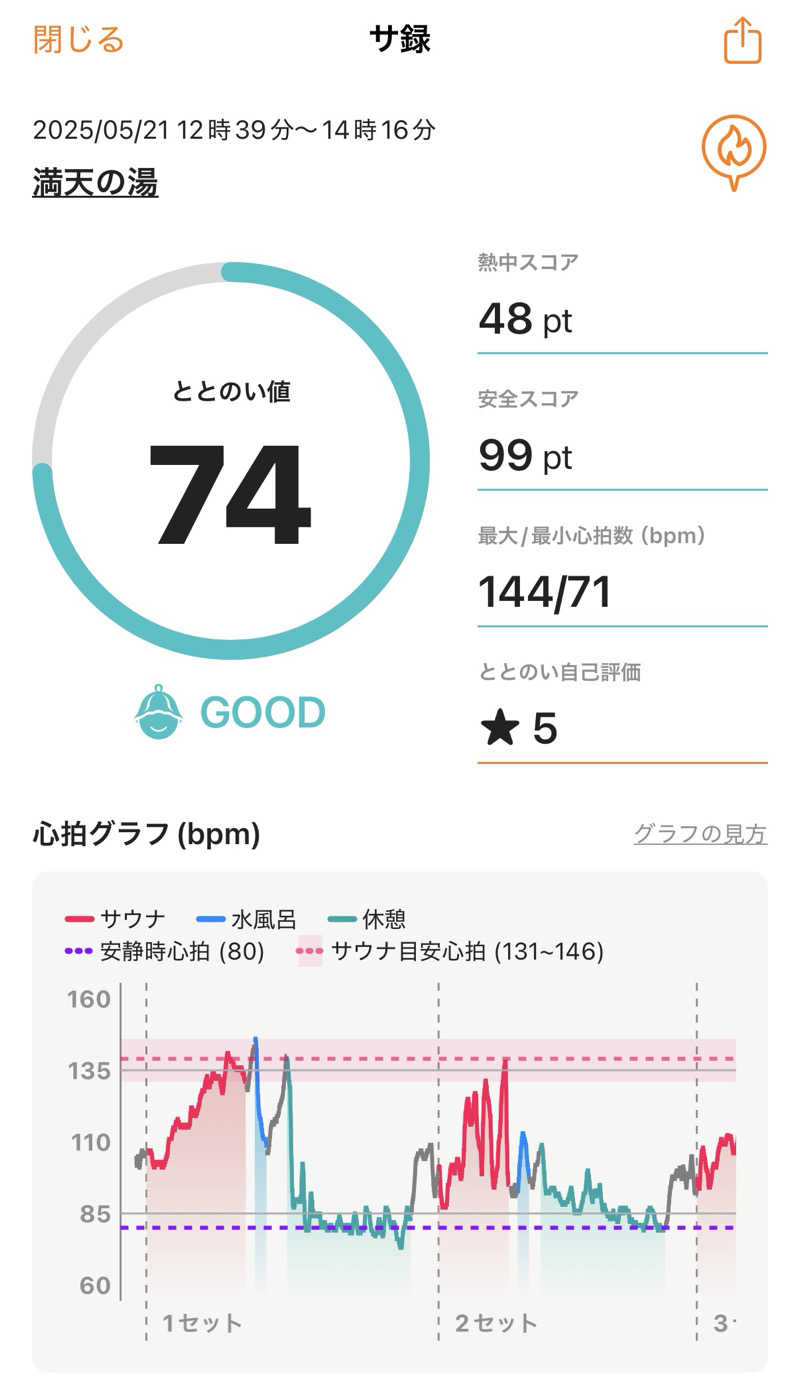Tap the orange flame location pin icon
Image resolution: width=800 pixels, height=1386 pixels.
pos(733,152)
